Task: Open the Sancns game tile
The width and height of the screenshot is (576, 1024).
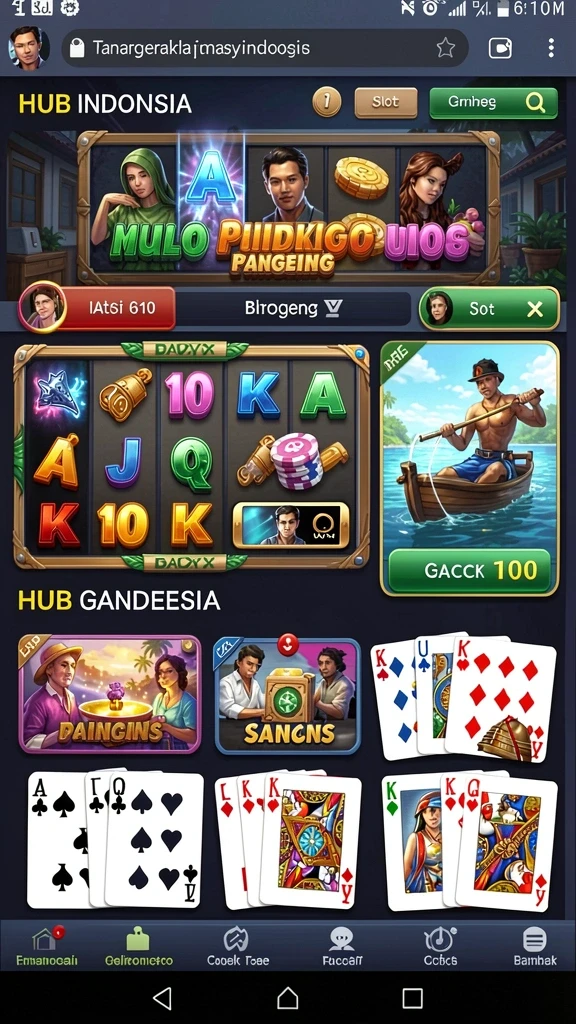Action: [287, 696]
